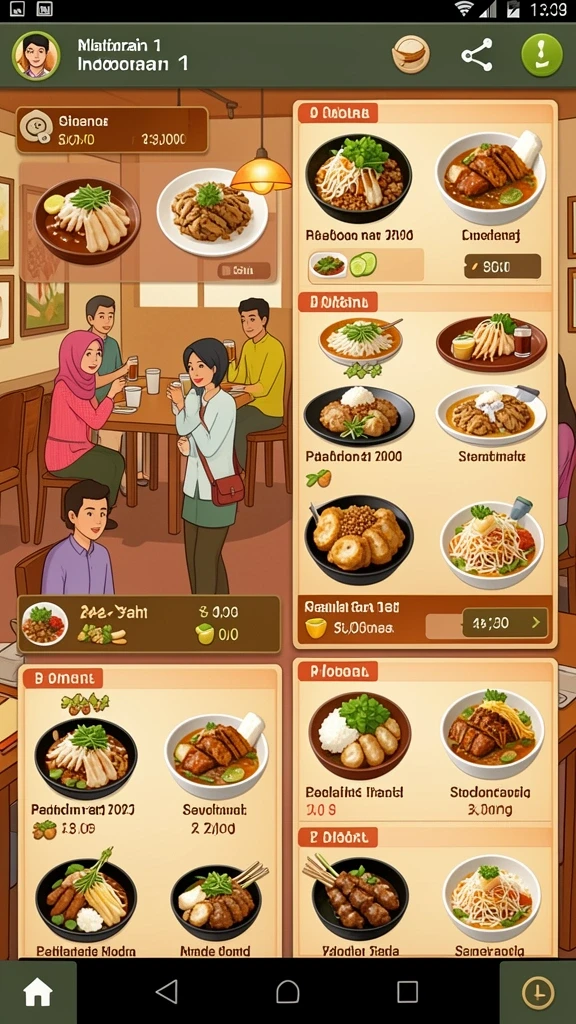Viewport: 576px width, 1024px height.
Task: Tap the green alert button in the top bar
Action: pos(541,56)
